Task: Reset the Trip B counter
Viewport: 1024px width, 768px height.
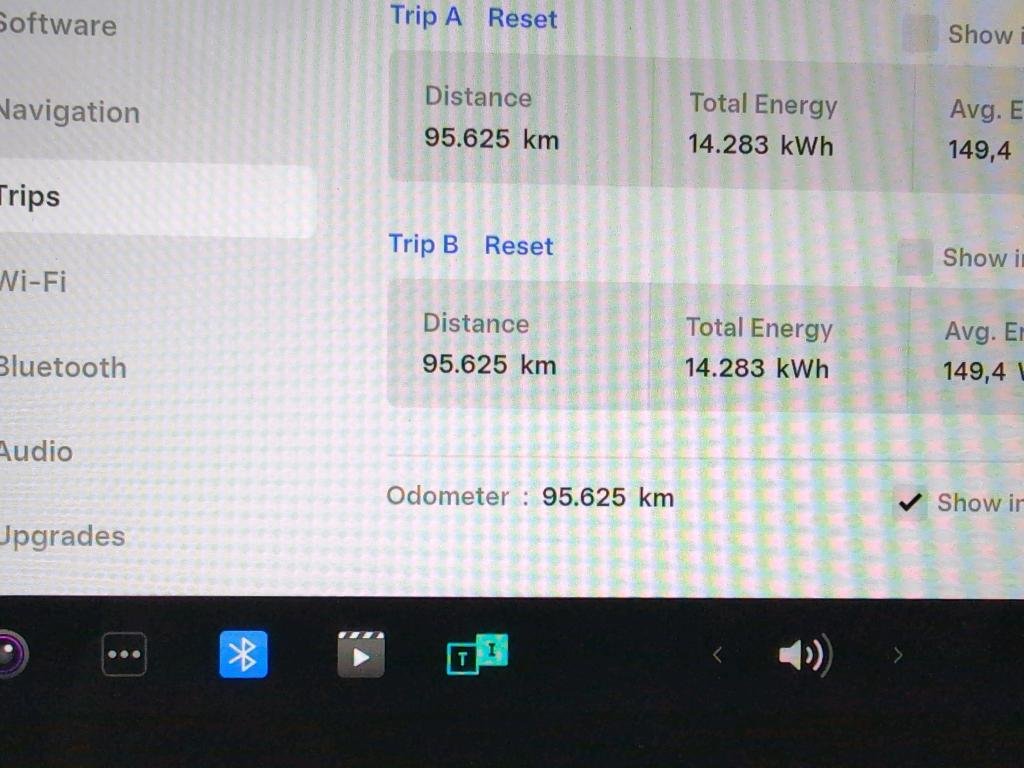Action: click(518, 246)
